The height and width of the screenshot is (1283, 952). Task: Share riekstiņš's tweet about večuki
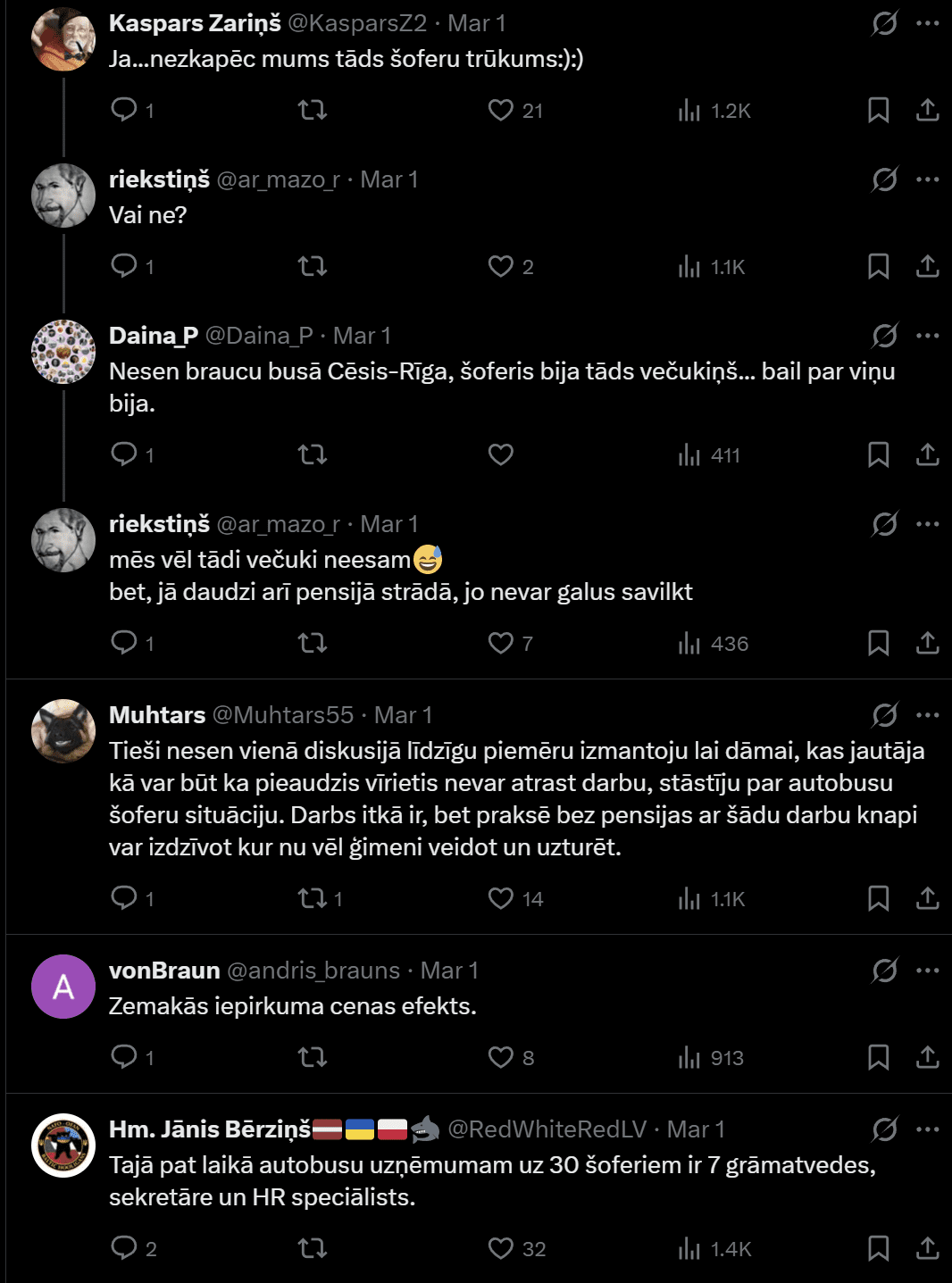[x=927, y=643]
